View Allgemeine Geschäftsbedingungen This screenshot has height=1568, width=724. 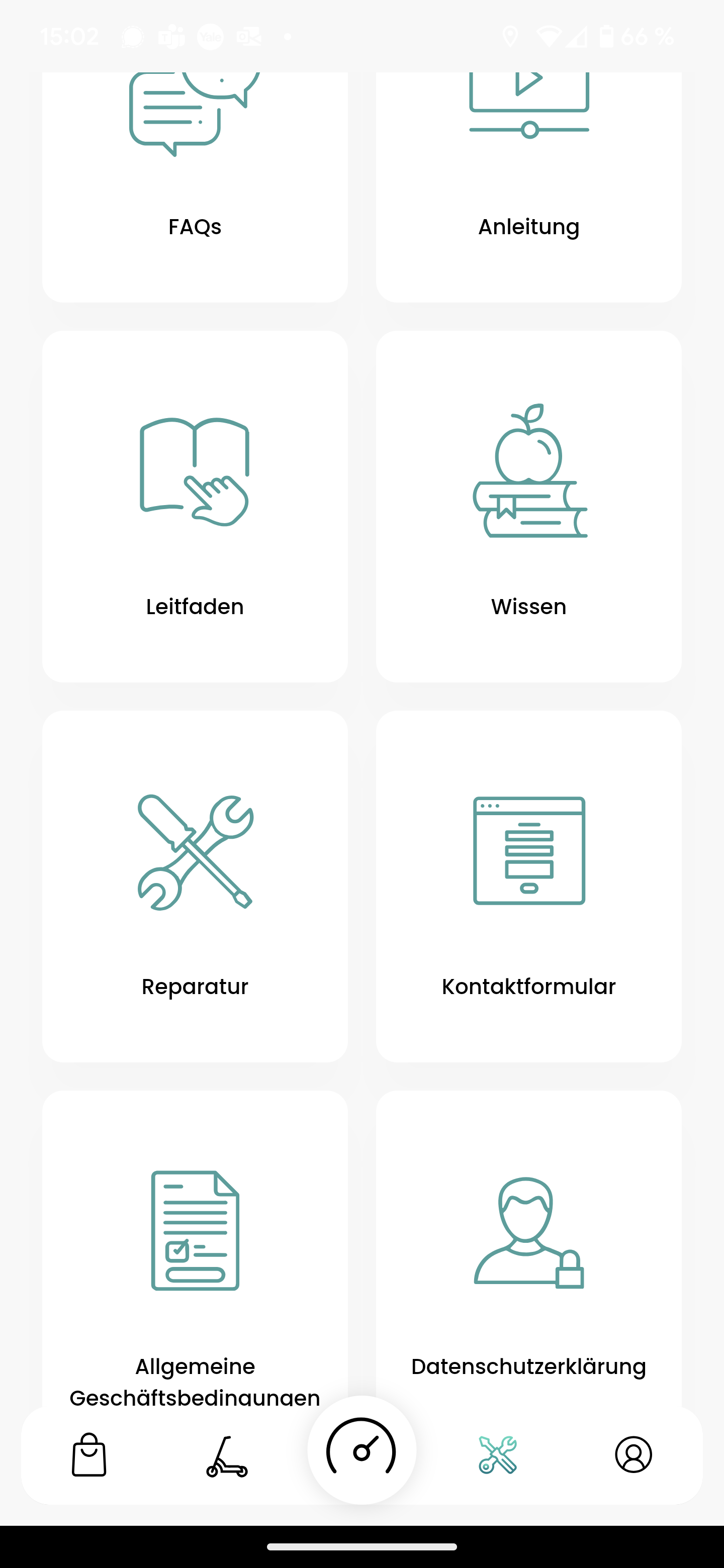[195, 1248]
